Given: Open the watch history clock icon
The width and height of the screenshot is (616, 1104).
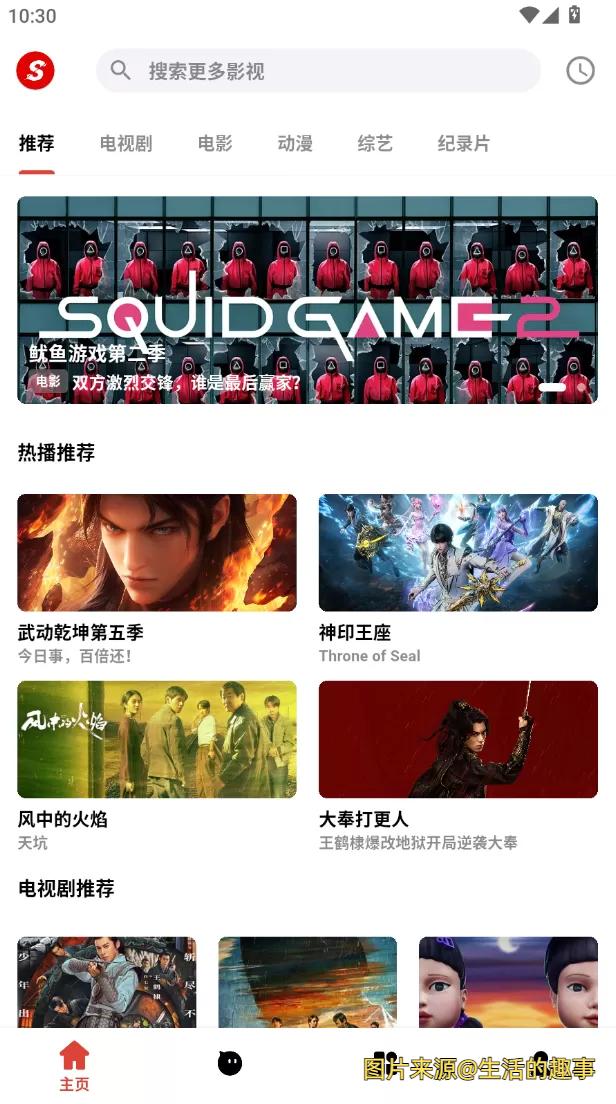Looking at the screenshot, I should [580, 70].
